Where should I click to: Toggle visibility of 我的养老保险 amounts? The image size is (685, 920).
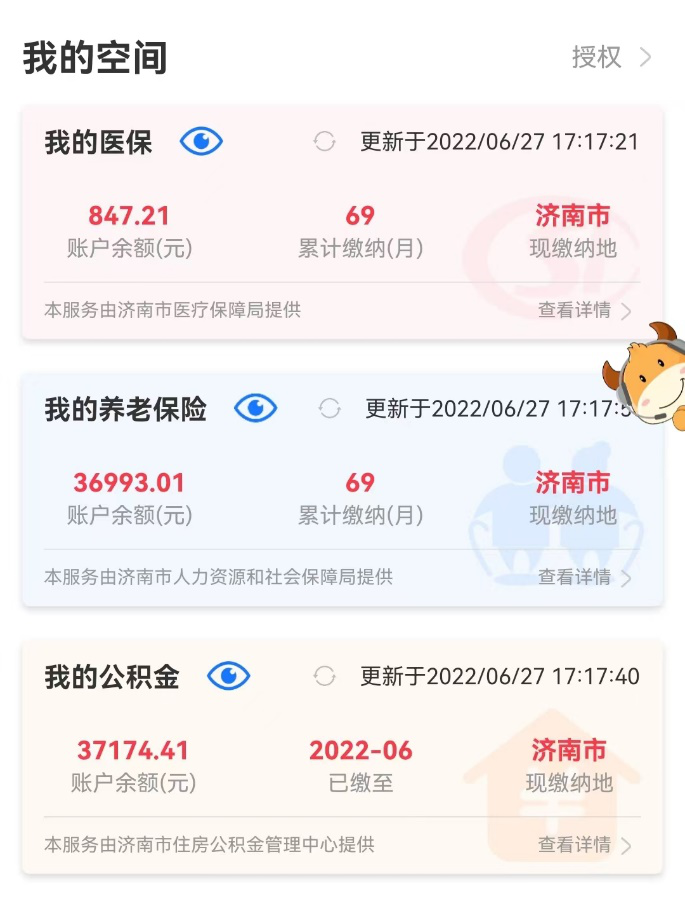[x=255, y=408]
